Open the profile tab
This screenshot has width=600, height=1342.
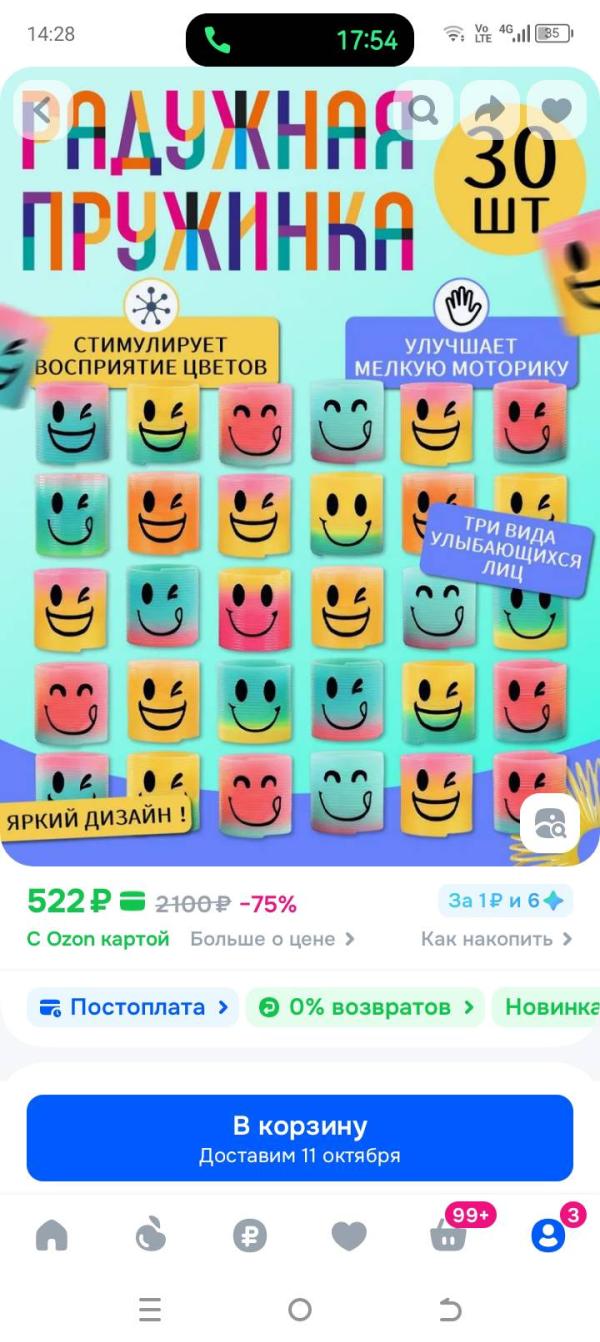point(548,1236)
